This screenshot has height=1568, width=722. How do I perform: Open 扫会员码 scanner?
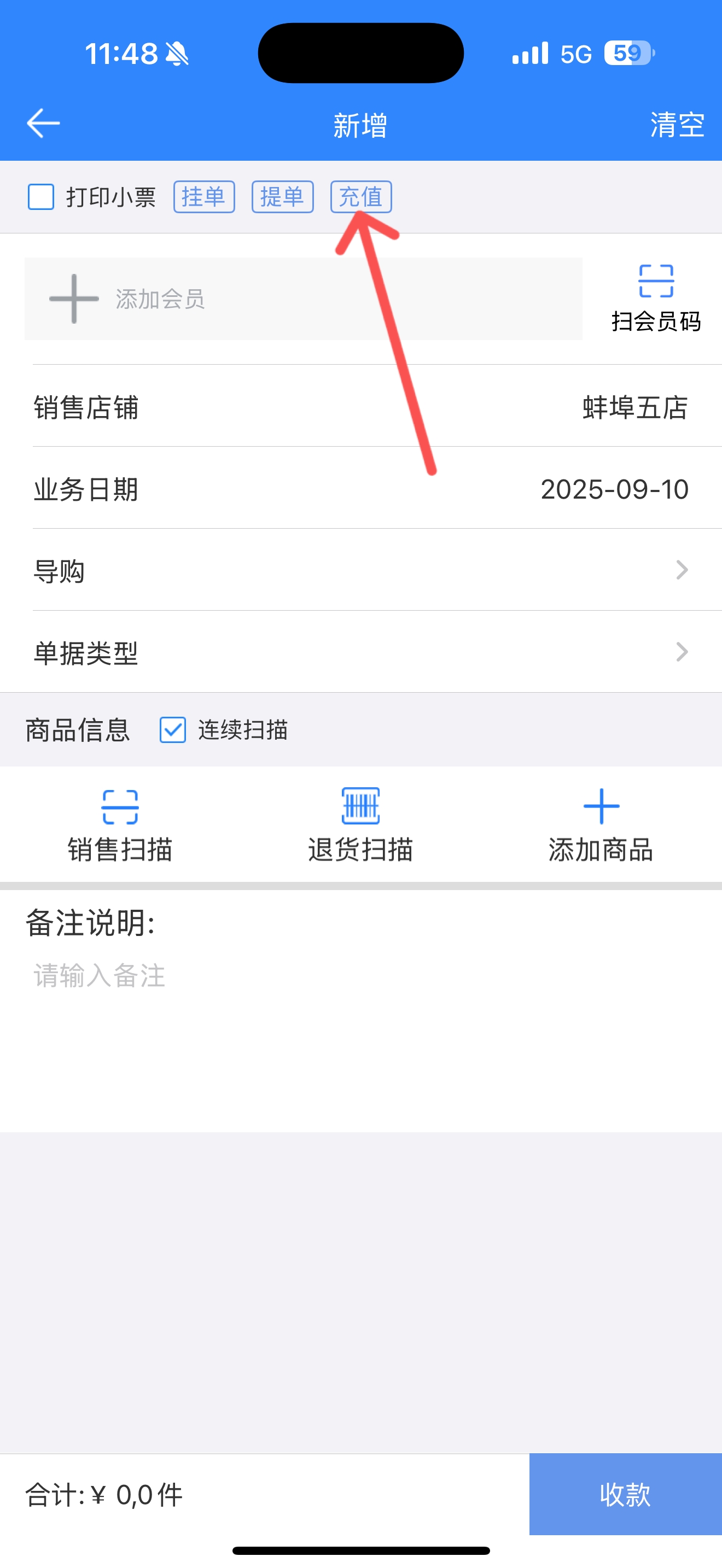656,299
